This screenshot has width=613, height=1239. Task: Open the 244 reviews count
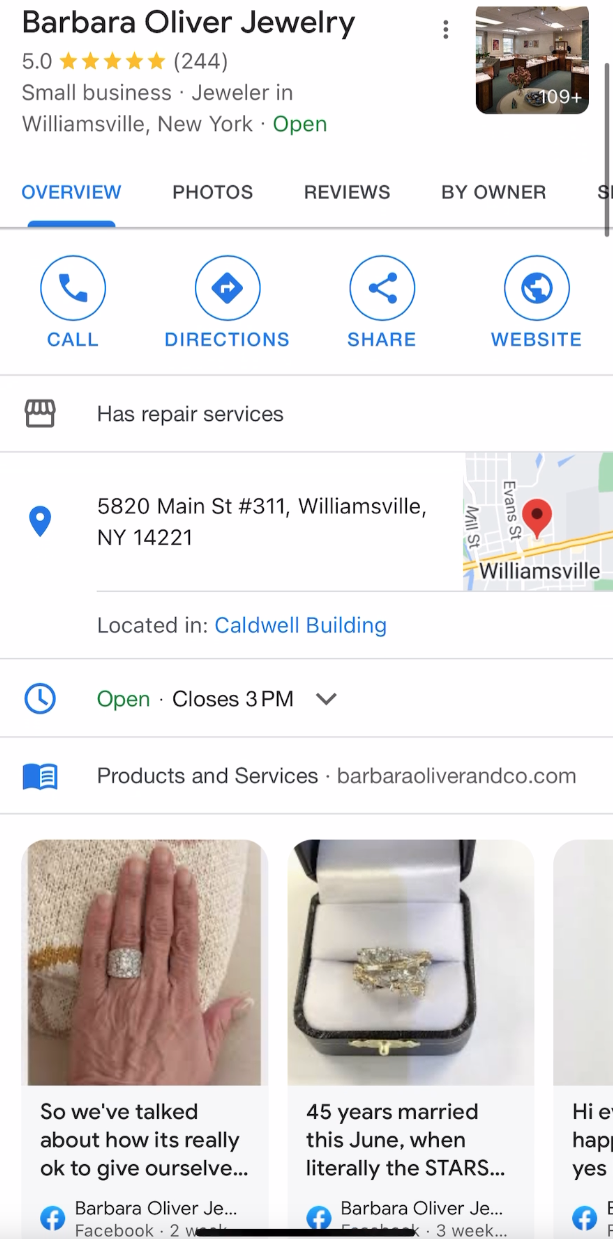click(200, 62)
